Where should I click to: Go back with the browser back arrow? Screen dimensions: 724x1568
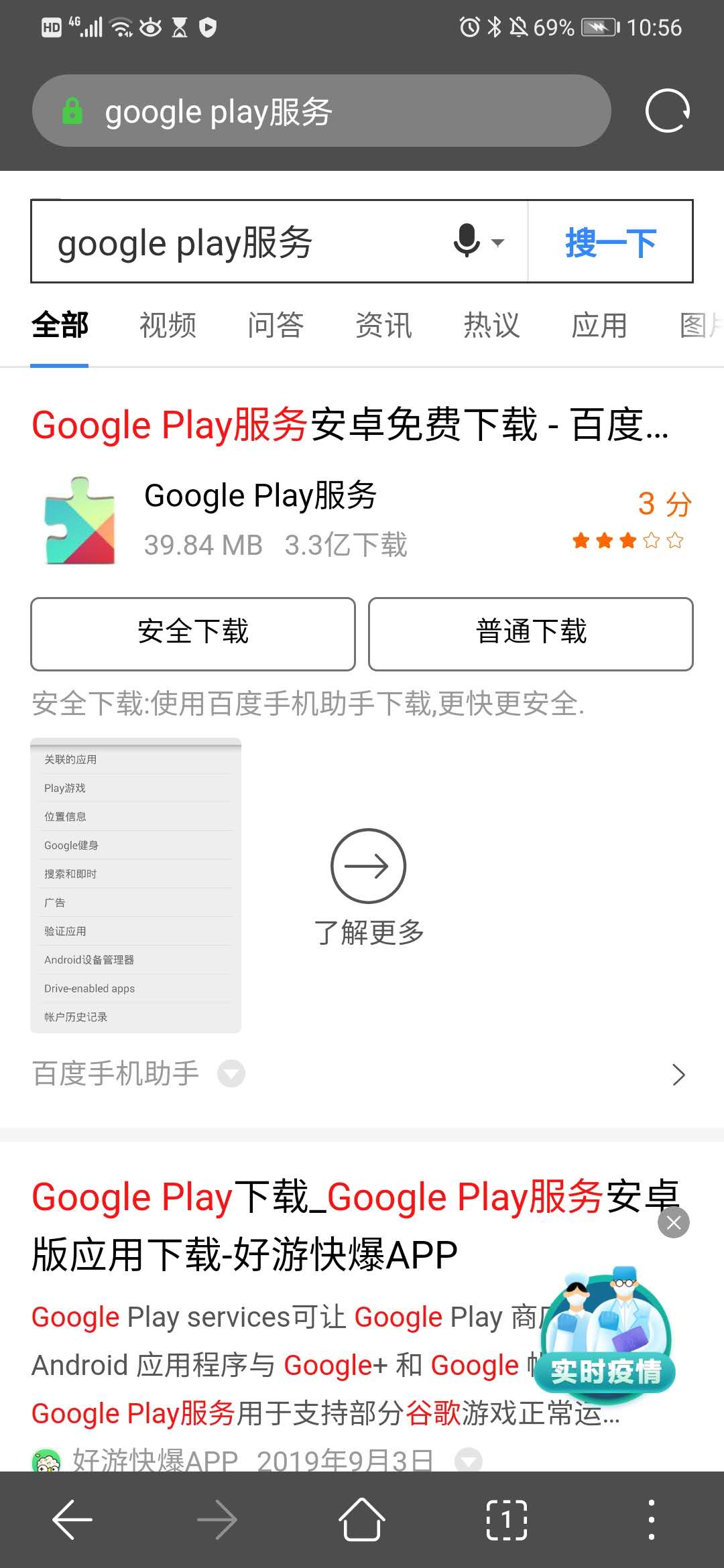[x=72, y=1520]
